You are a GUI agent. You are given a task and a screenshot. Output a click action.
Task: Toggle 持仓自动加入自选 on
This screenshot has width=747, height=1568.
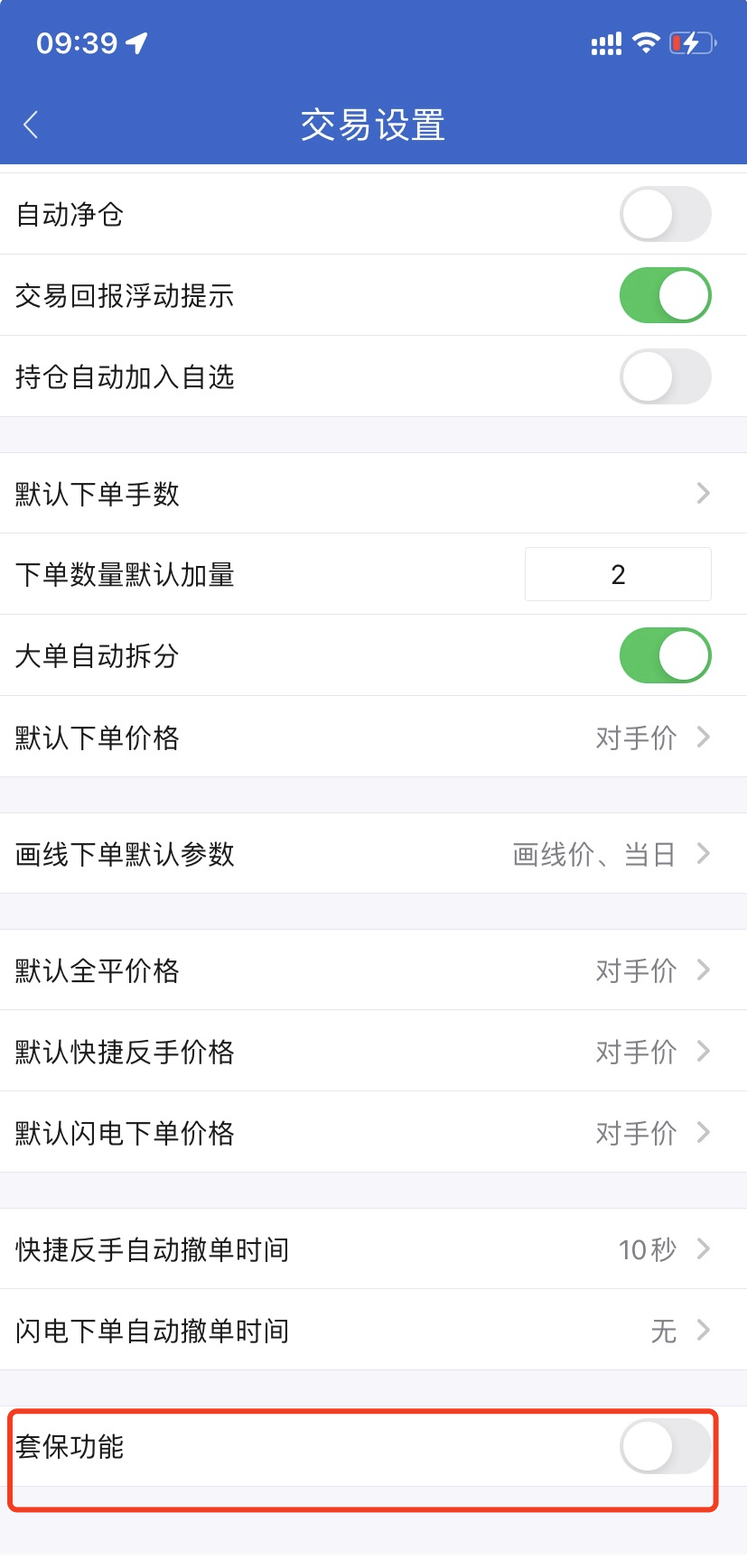[x=665, y=376]
